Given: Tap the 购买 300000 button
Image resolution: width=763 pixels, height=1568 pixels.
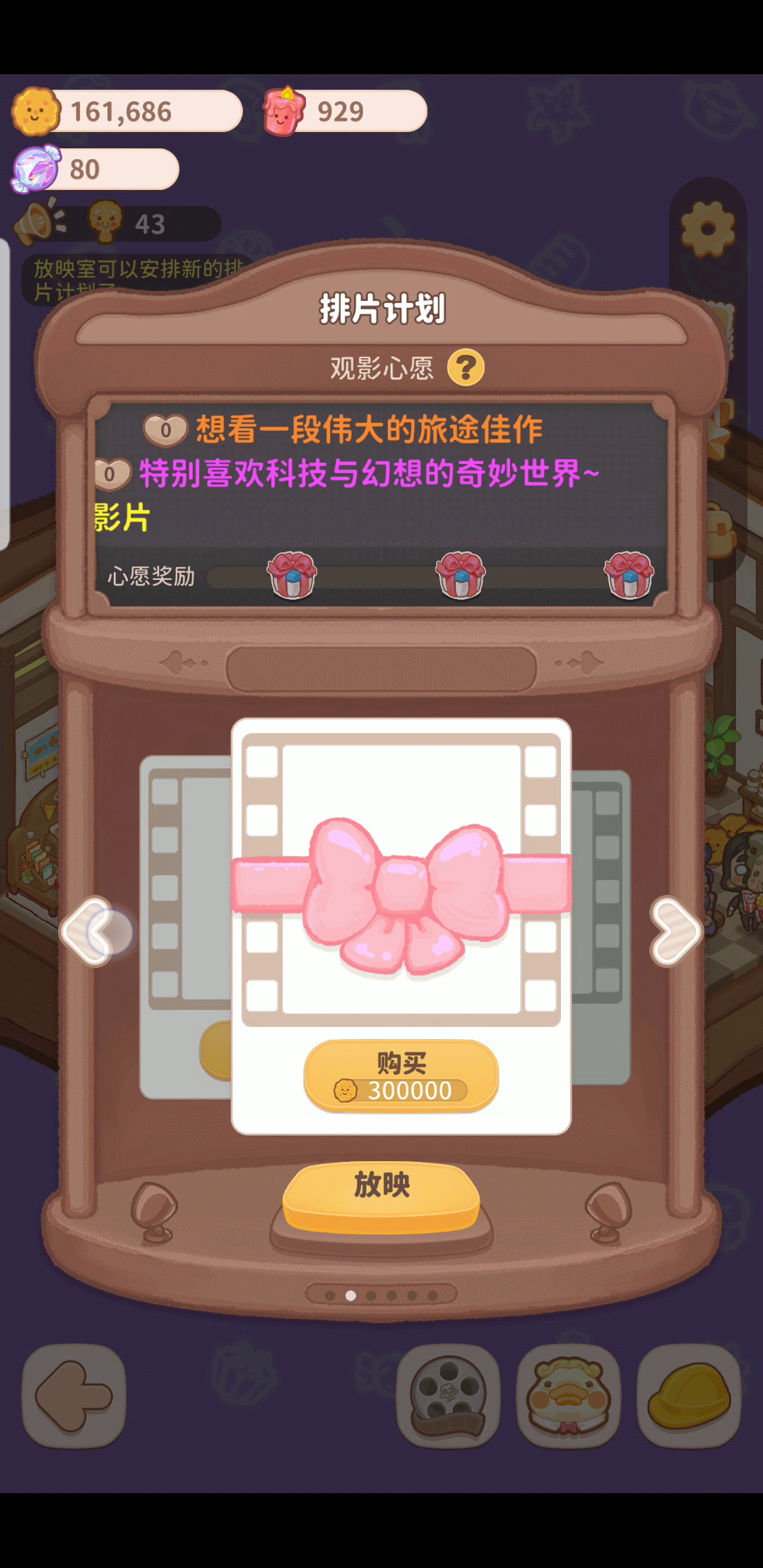Looking at the screenshot, I should click(x=401, y=1076).
